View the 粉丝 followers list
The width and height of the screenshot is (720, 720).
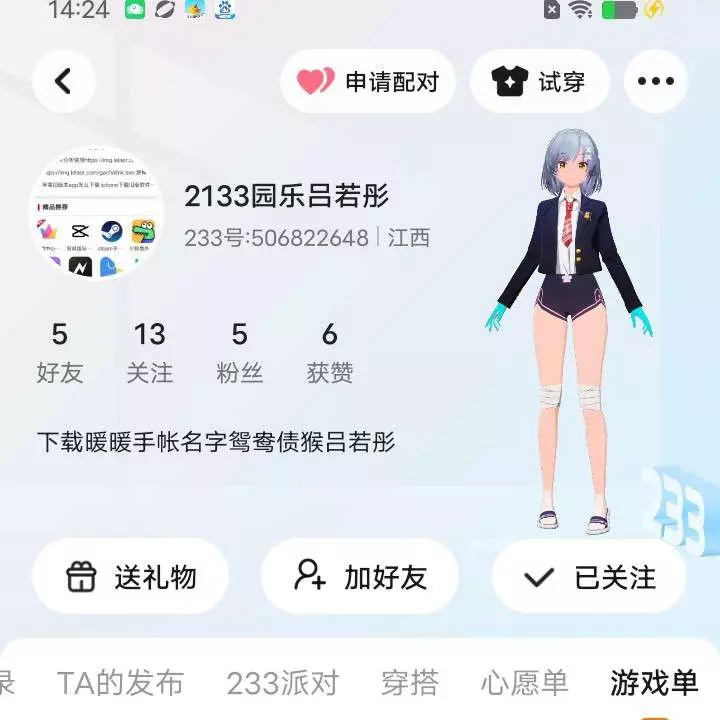point(239,353)
